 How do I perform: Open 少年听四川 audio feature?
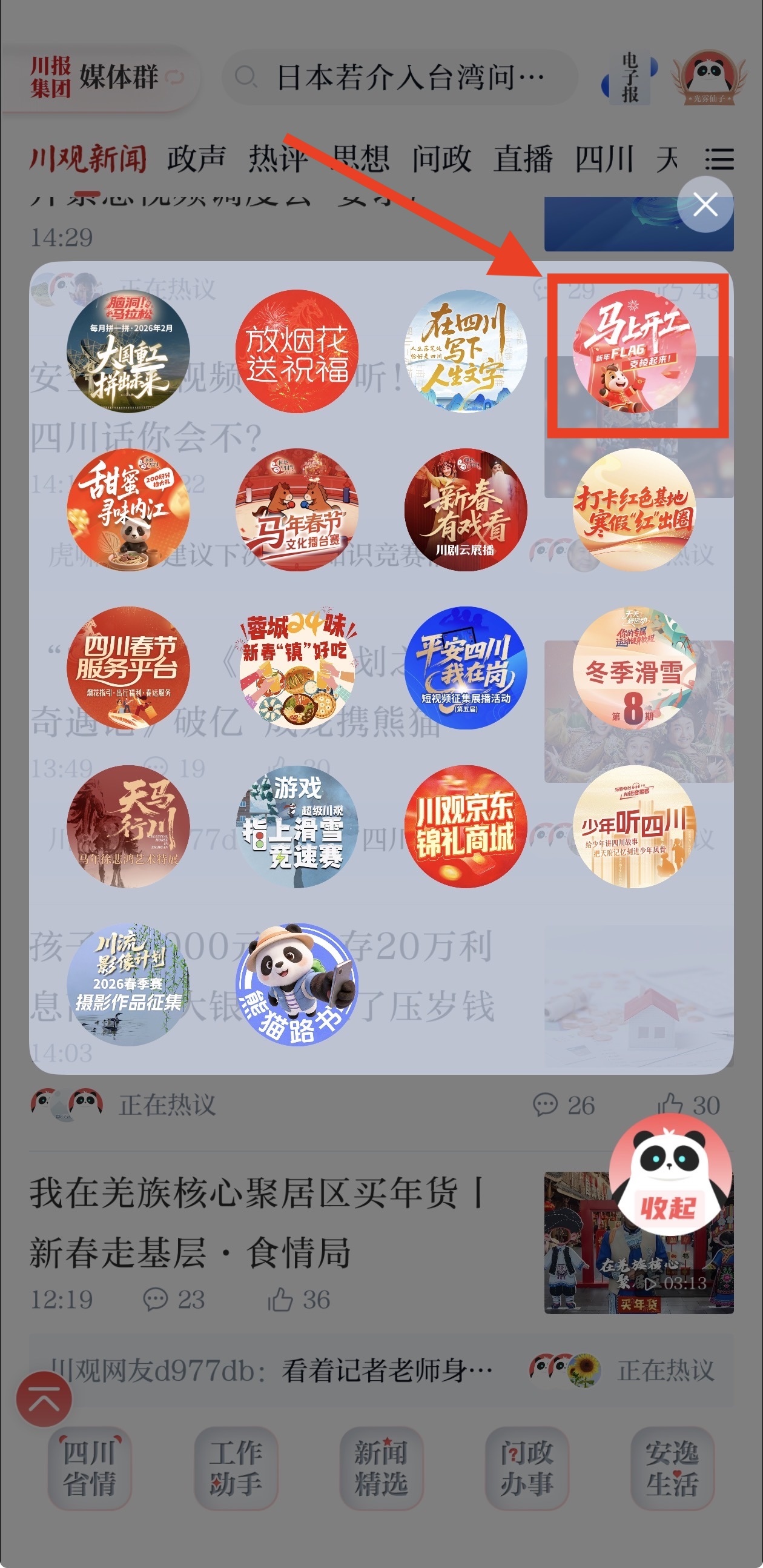coord(634,826)
